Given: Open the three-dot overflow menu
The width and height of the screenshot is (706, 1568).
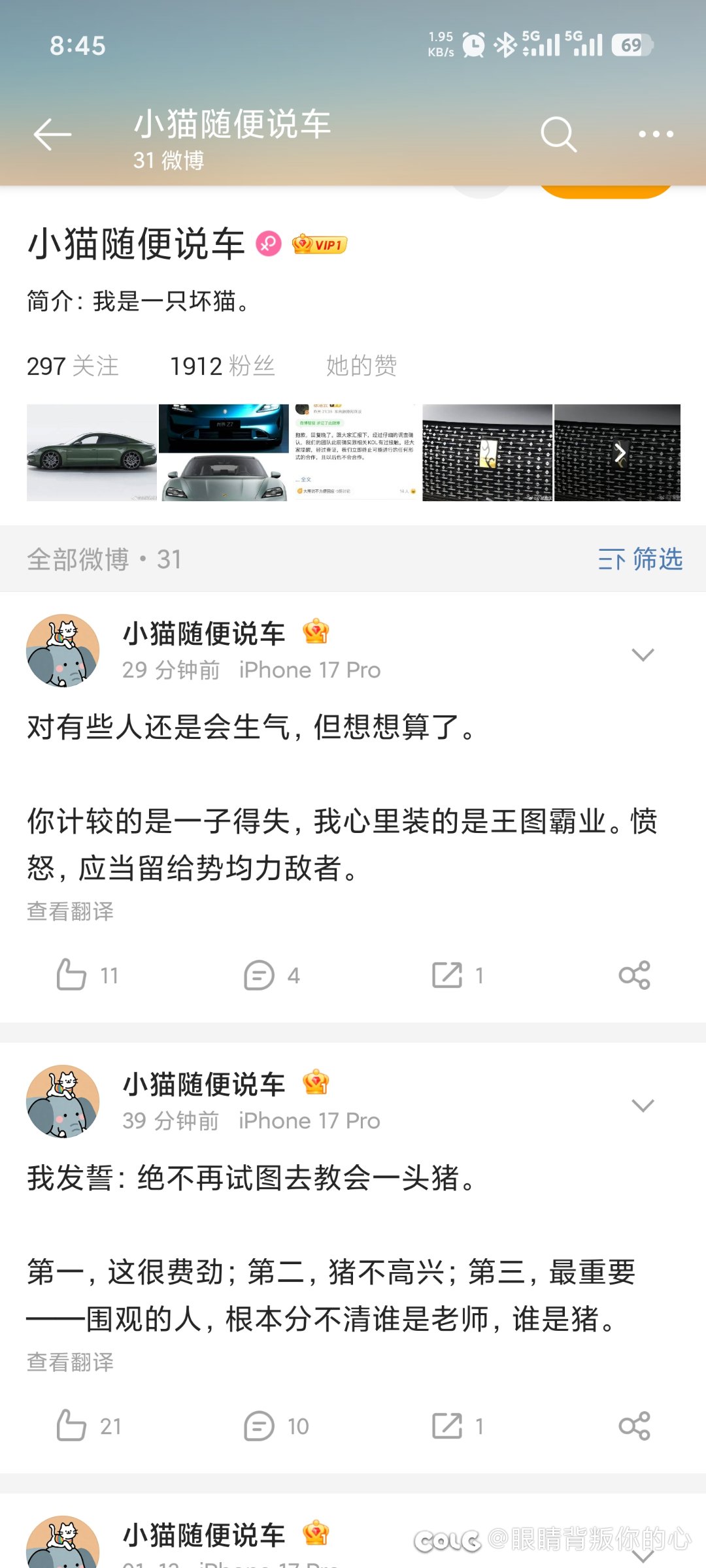Looking at the screenshot, I should pos(656,135).
